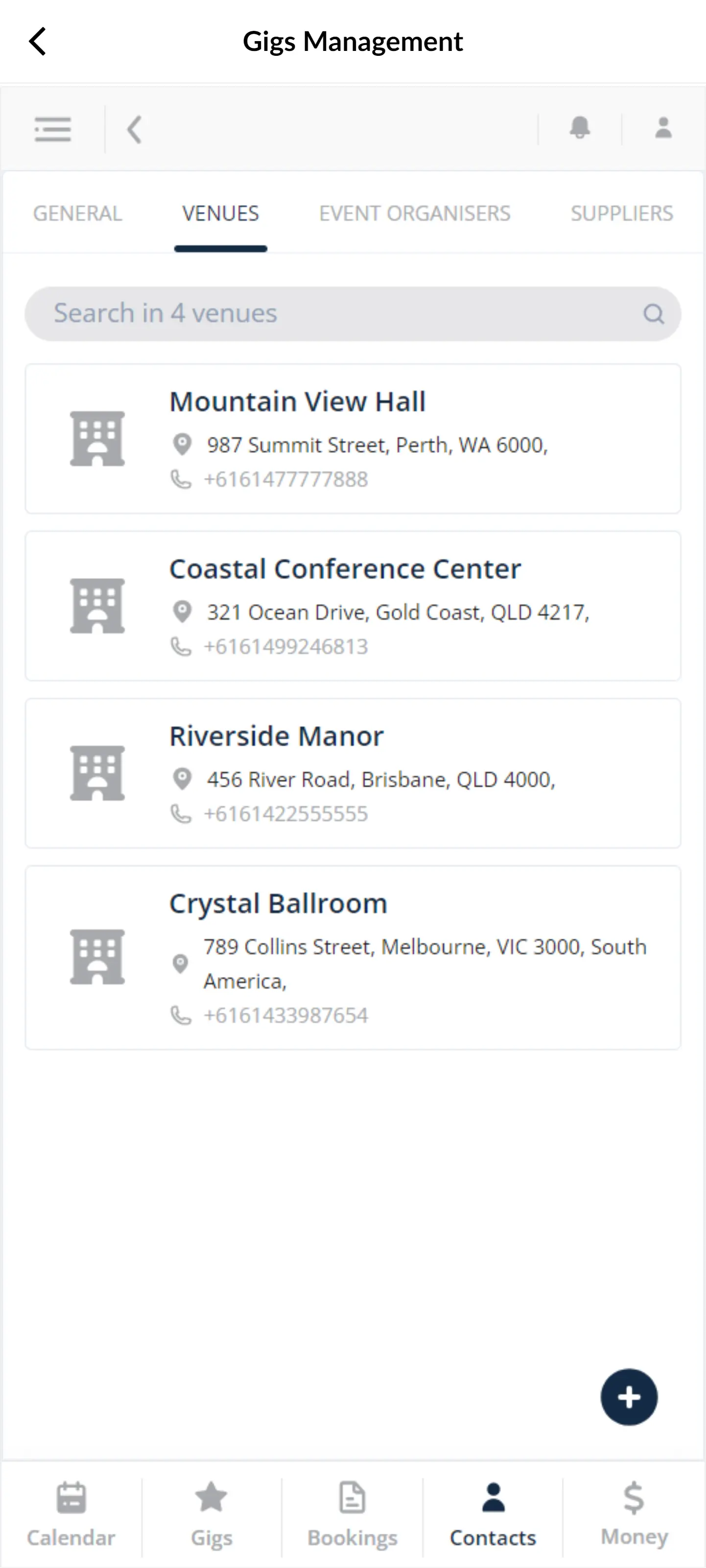Open the notifications bell
Image resolution: width=706 pixels, height=1568 pixels.
pos(579,128)
